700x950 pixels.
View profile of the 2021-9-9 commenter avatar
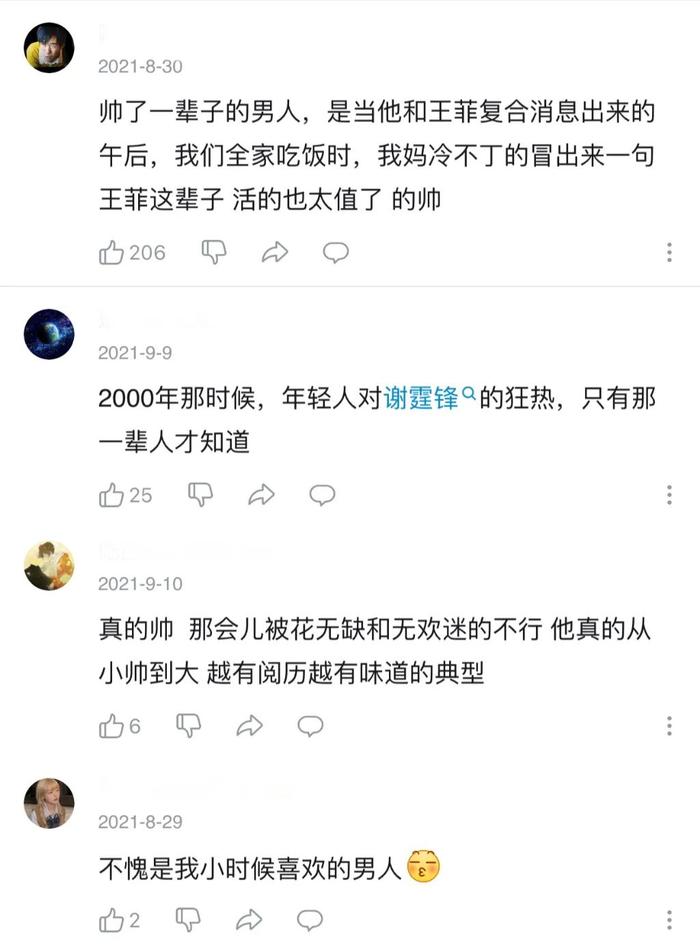[49, 335]
